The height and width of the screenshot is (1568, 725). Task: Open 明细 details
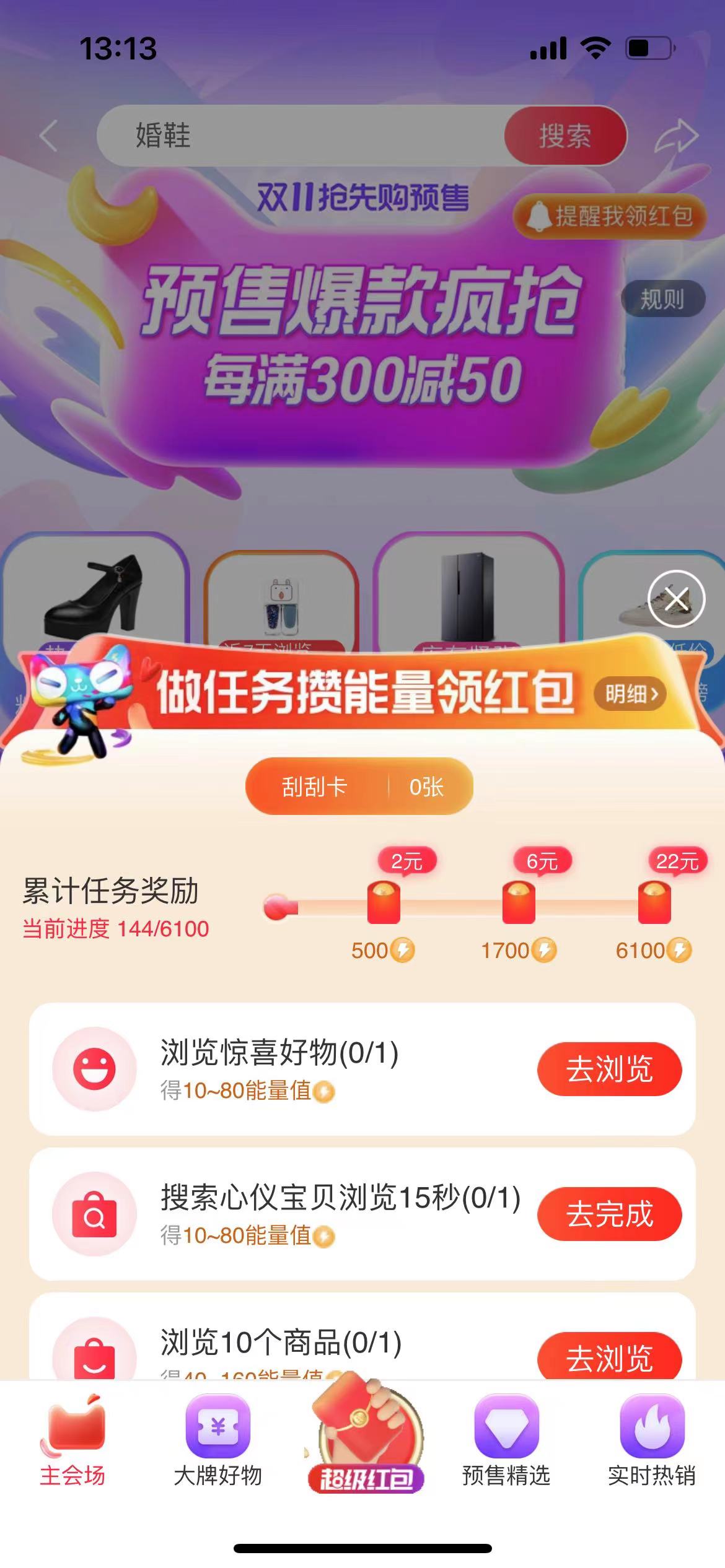pyautogui.click(x=631, y=694)
